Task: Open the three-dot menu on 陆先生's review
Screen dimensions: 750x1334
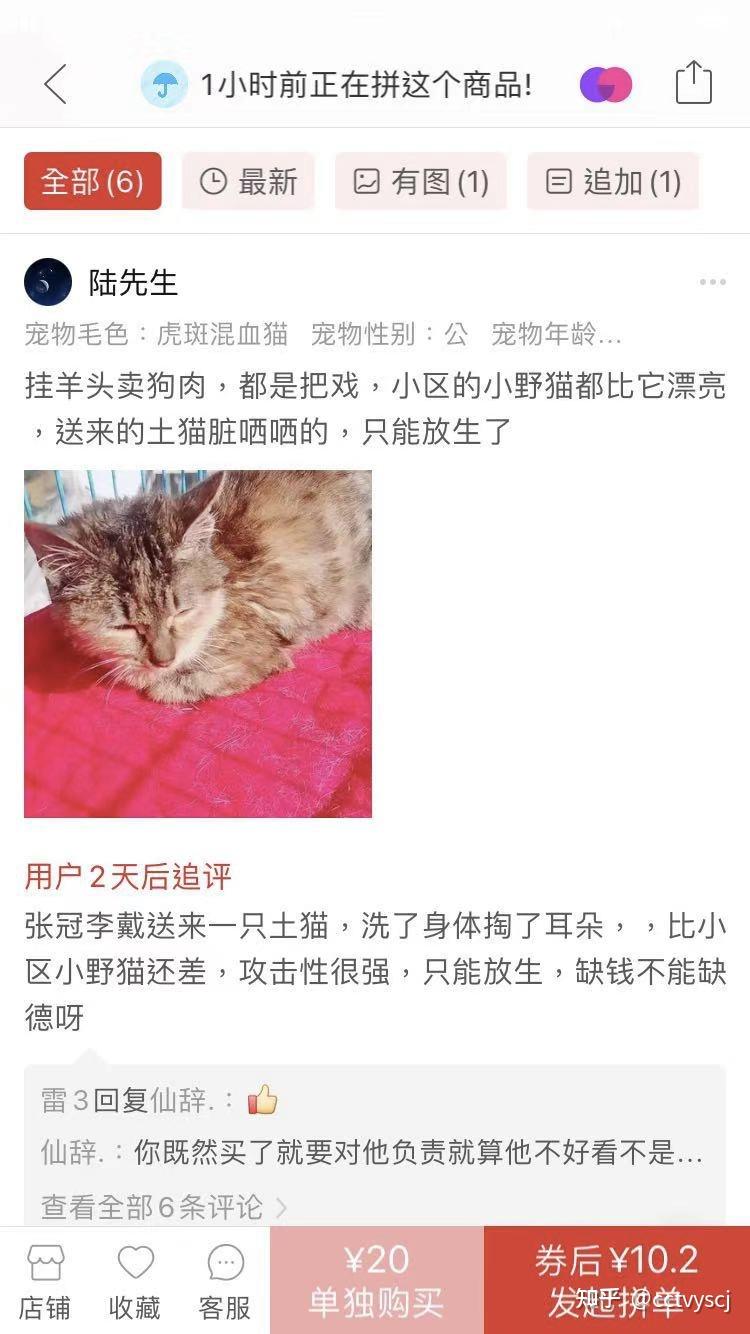Action: click(x=712, y=283)
